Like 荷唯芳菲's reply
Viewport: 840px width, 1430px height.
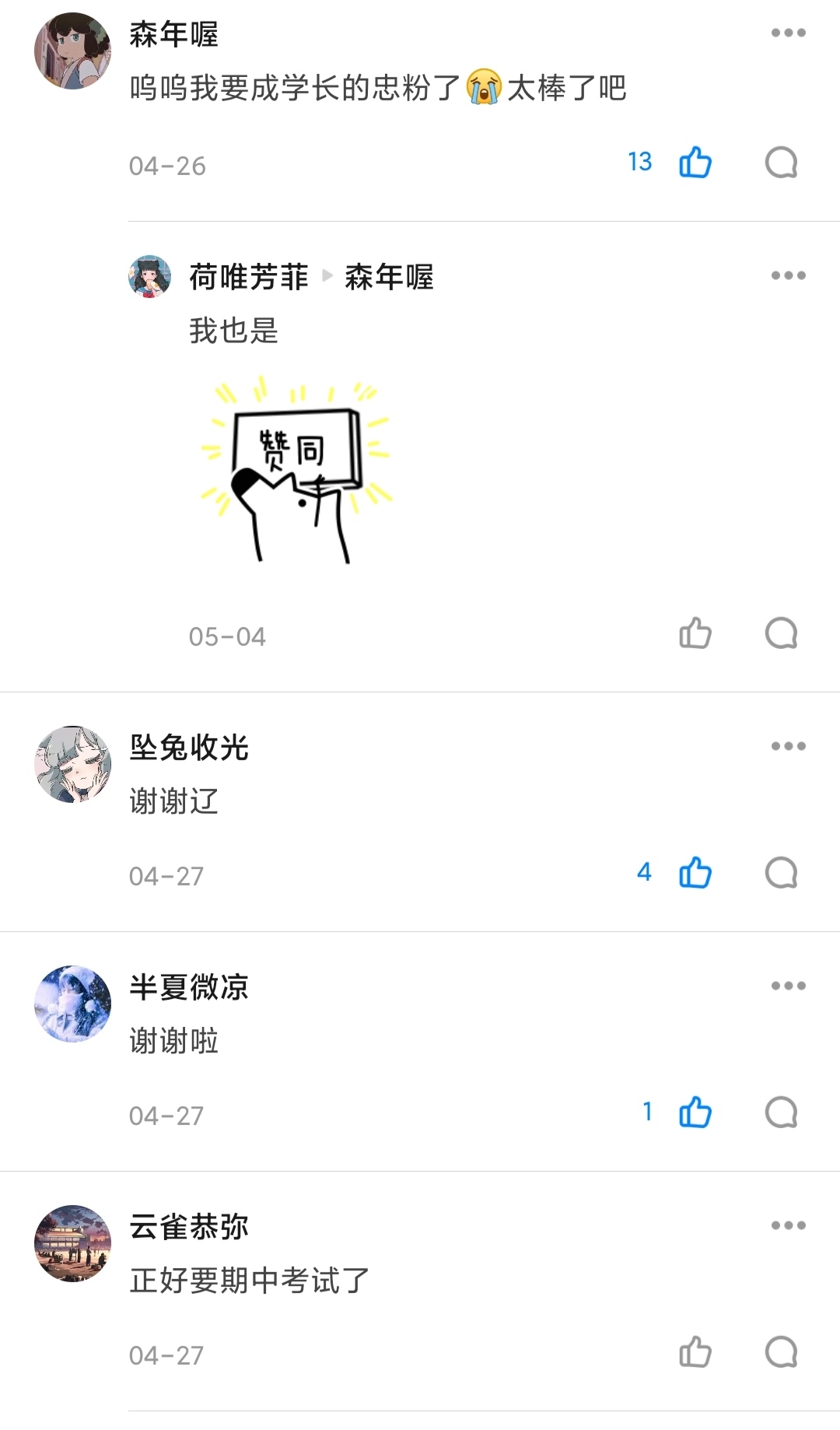(695, 633)
